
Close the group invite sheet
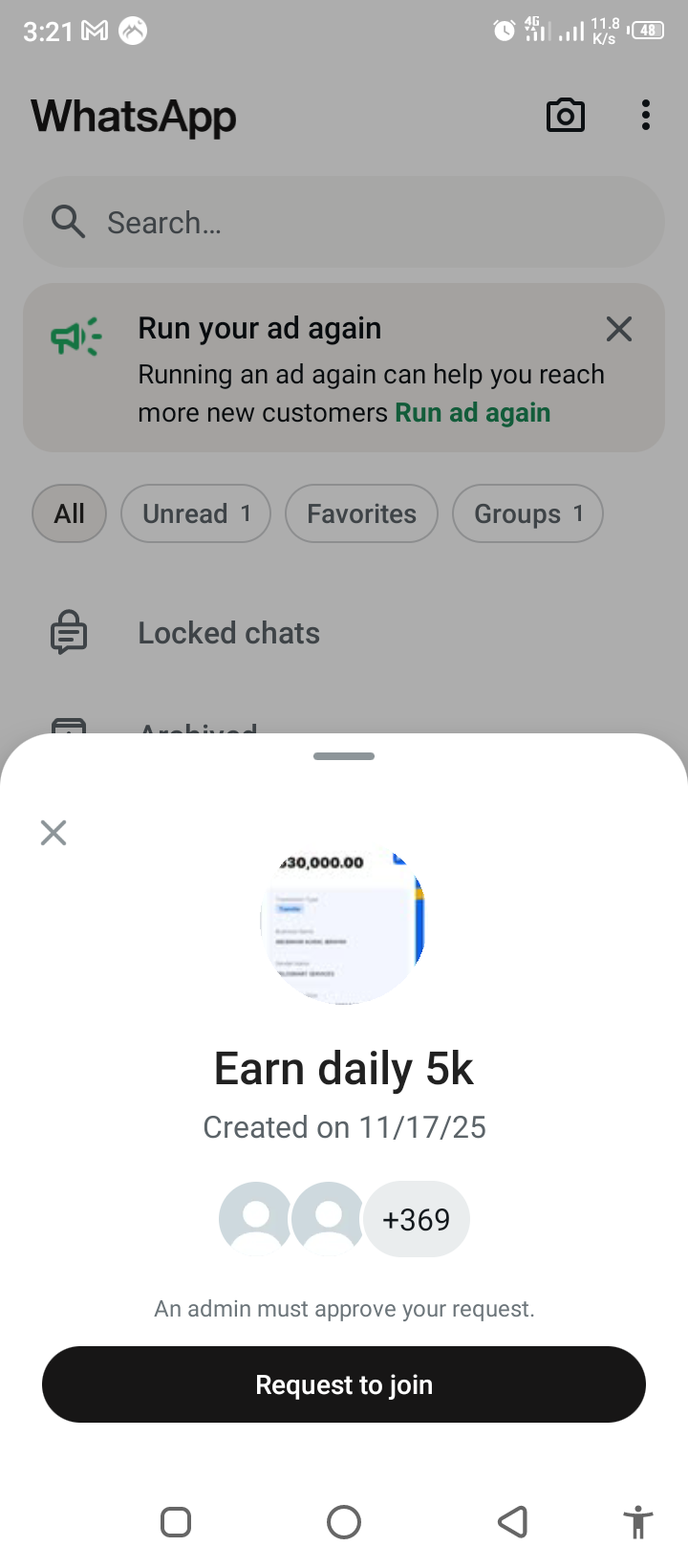54,833
